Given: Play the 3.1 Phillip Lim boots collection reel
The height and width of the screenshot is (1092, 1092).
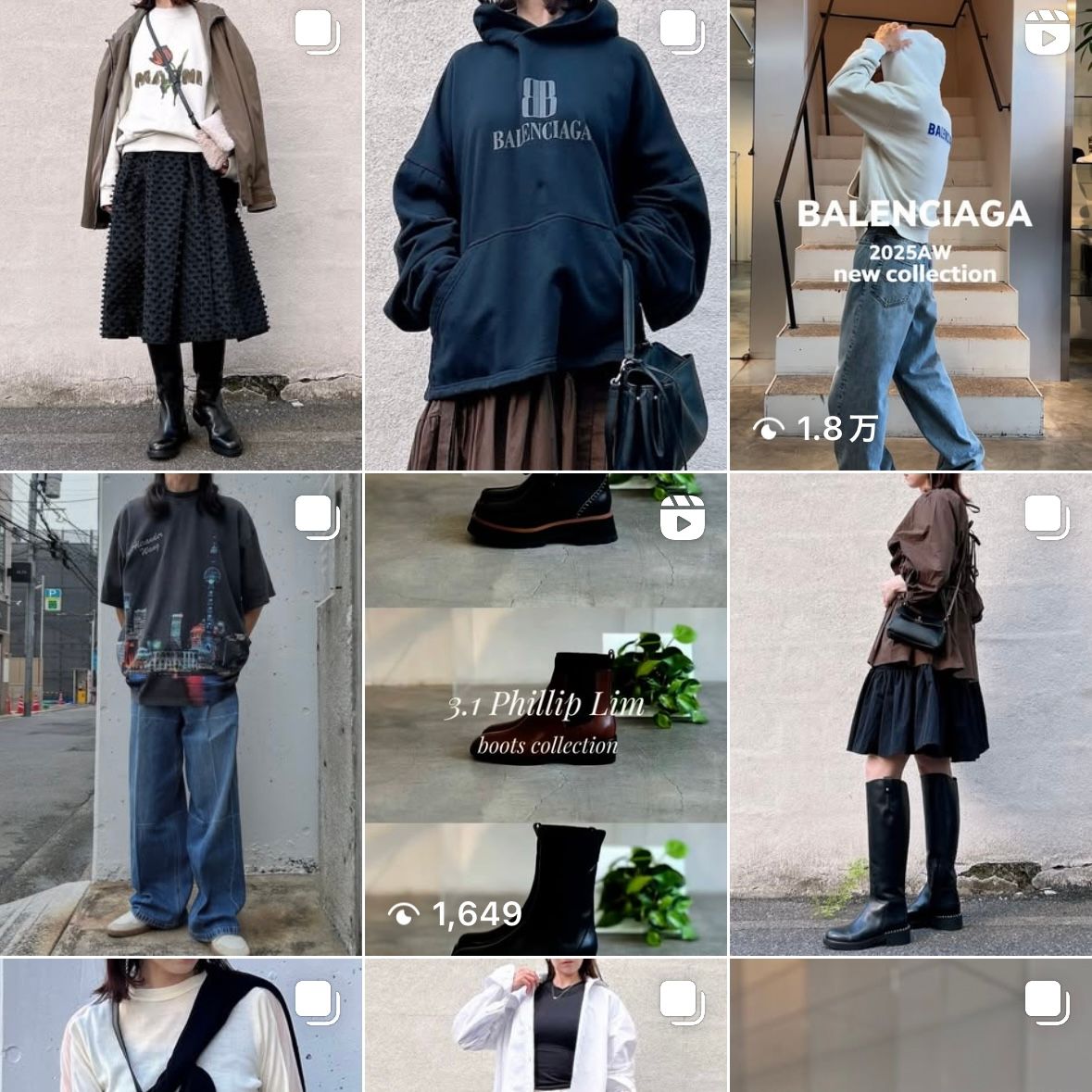Looking at the screenshot, I should [x=545, y=713].
